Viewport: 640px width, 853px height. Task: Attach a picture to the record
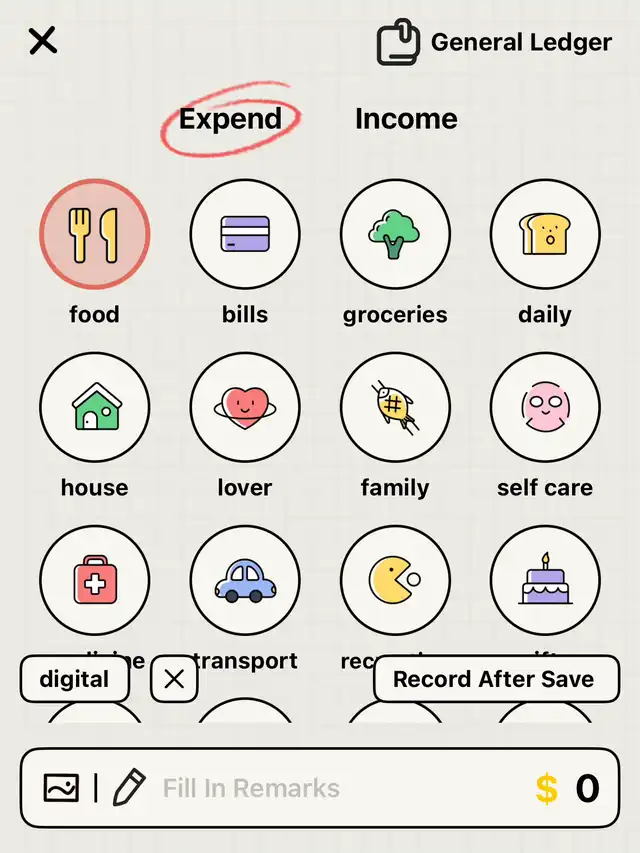click(x=61, y=788)
